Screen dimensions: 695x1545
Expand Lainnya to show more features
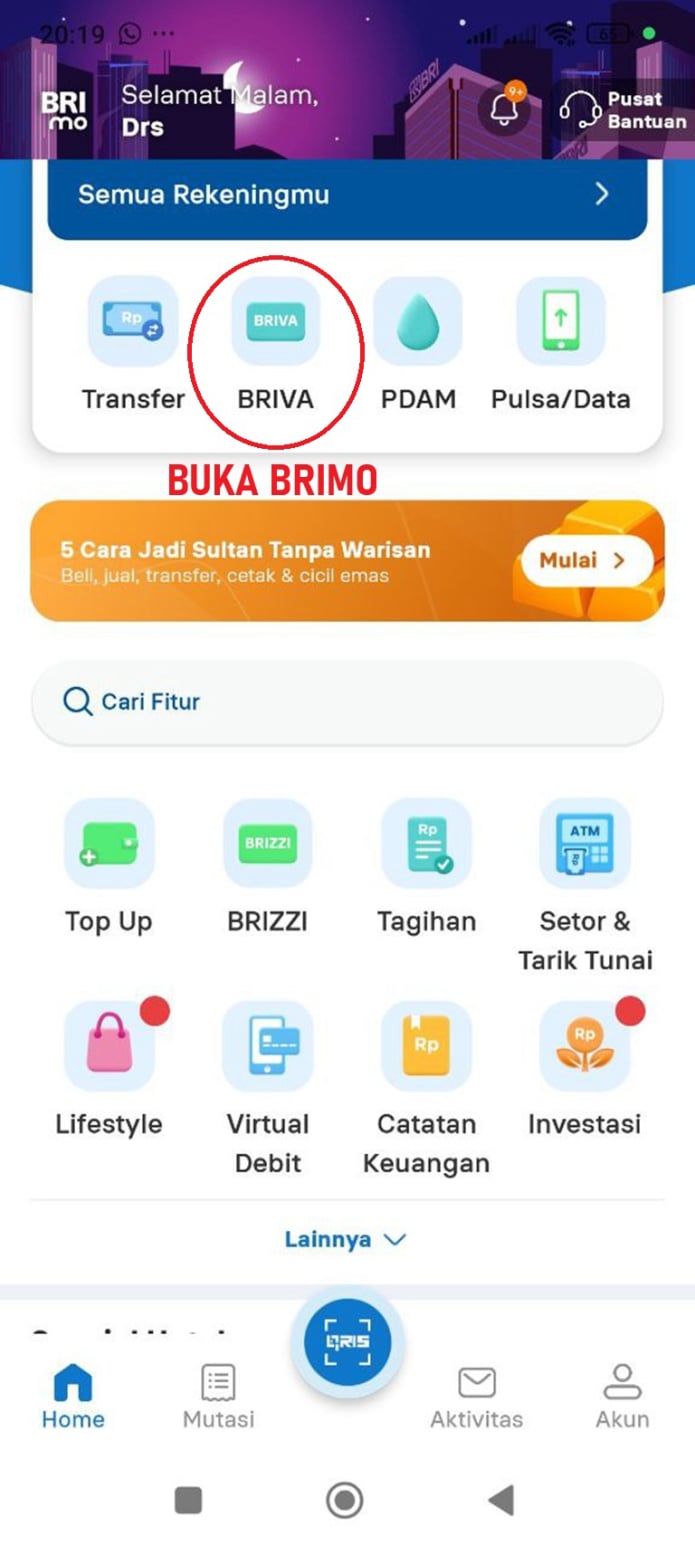click(345, 1240)
